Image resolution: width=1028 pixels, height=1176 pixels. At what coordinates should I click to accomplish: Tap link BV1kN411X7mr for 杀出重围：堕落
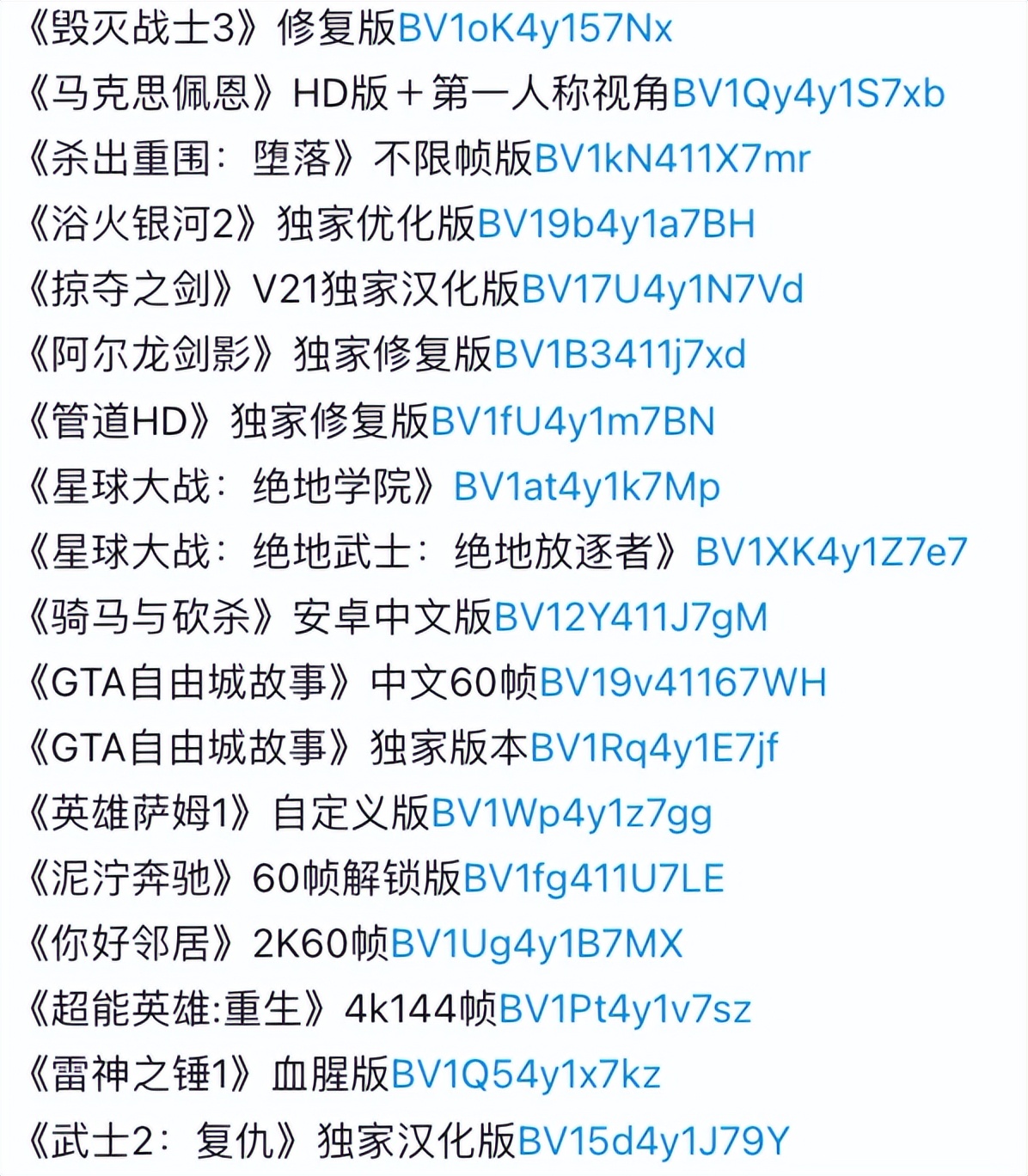click(x=672, y=159)
